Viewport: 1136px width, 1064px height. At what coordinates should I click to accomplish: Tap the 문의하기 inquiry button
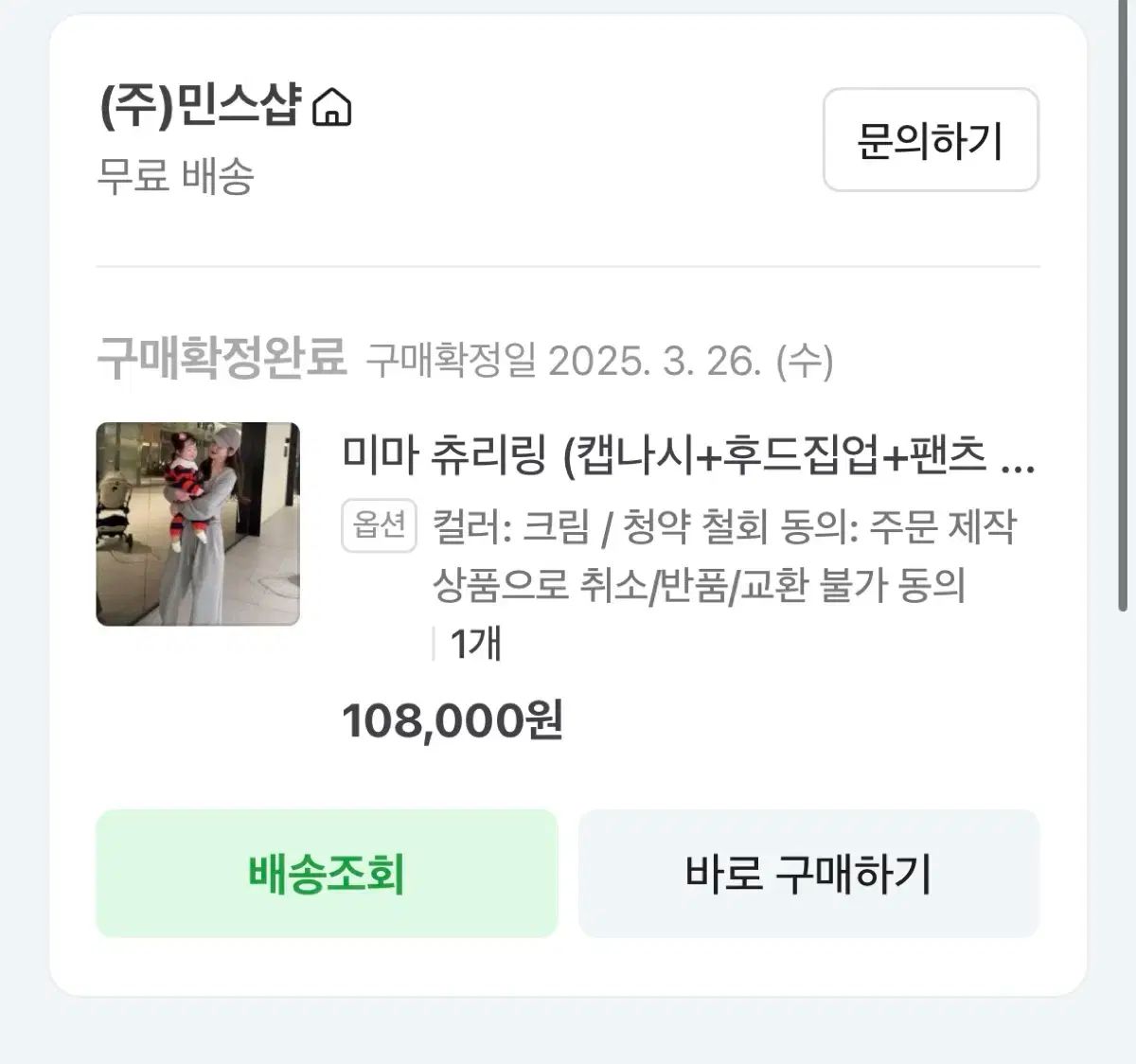coord(931,140)
